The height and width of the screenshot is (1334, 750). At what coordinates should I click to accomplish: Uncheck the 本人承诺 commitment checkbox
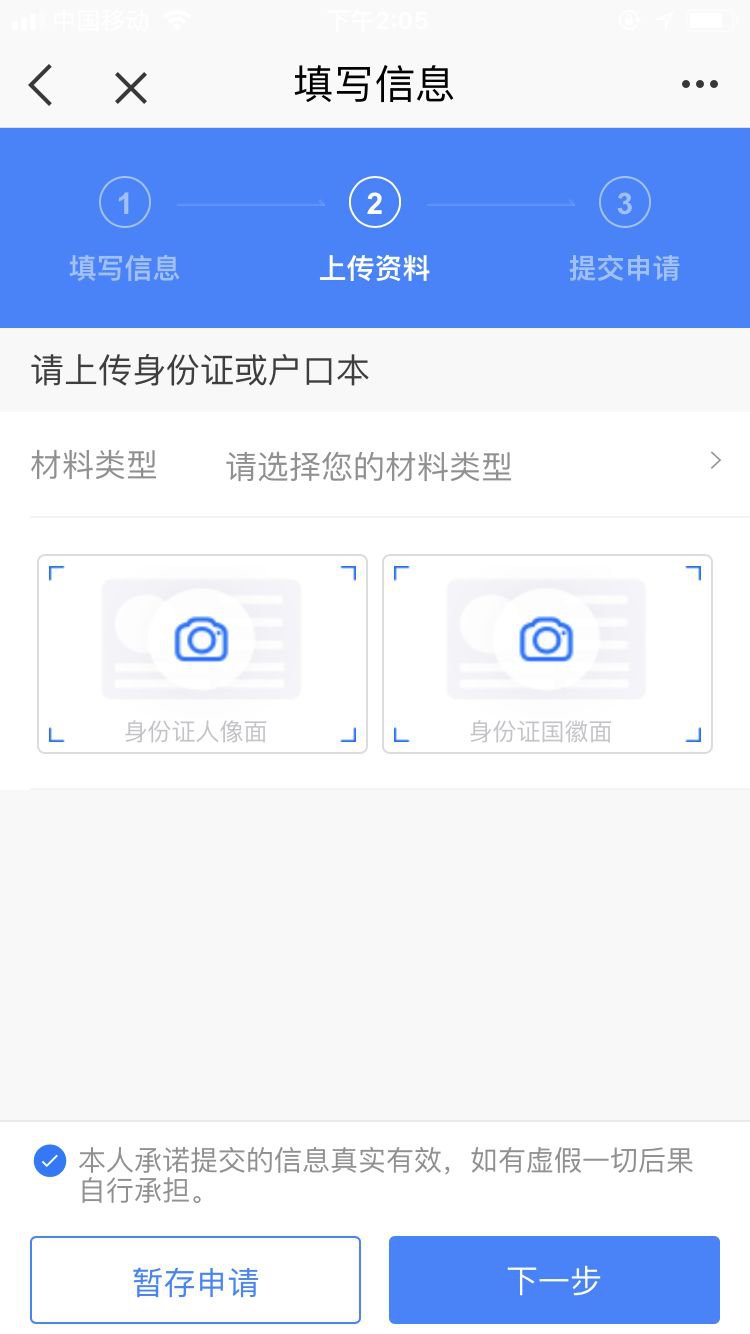[x=50, y=1161]
